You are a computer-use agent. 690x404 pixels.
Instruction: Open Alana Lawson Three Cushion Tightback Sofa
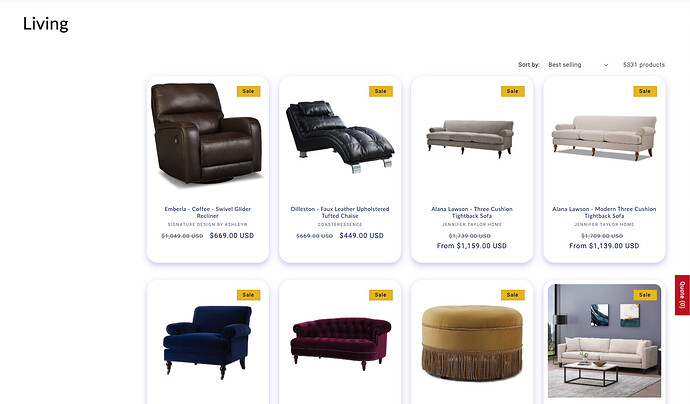471,212
